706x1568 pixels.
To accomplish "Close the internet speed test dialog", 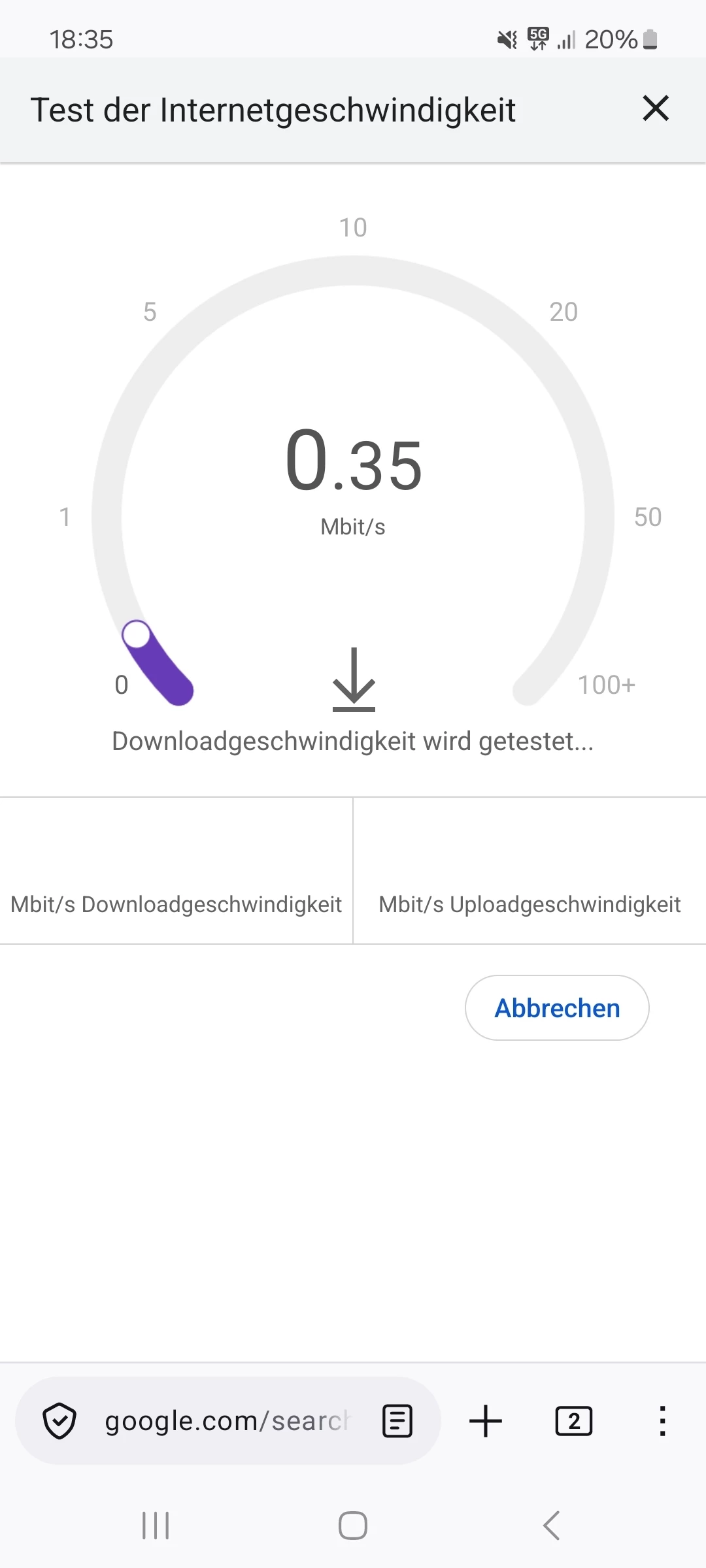I will click(x=656, y=108).
